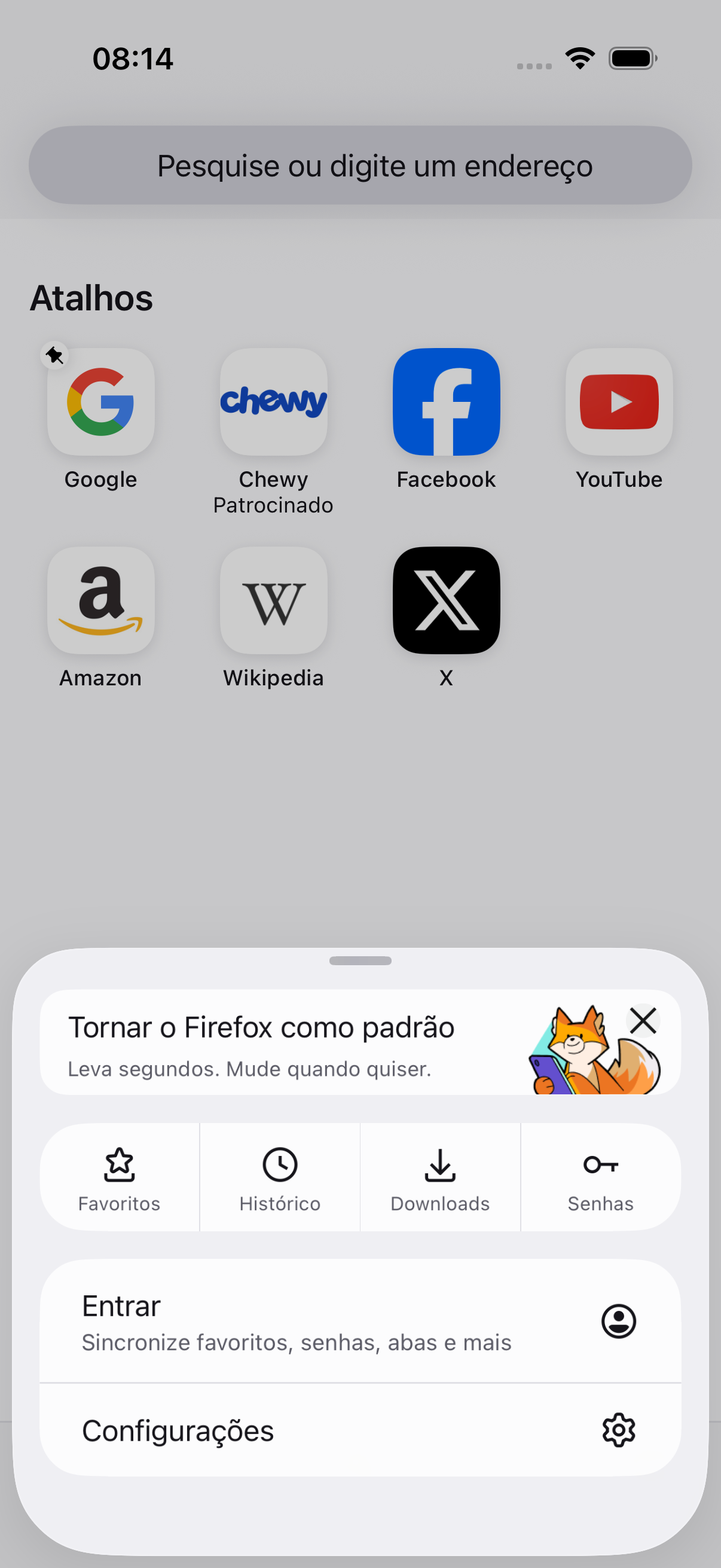Tap Entrar to sync your account
The width and height of the screenshot is (721, 1568).
(x=360, y=1321)
